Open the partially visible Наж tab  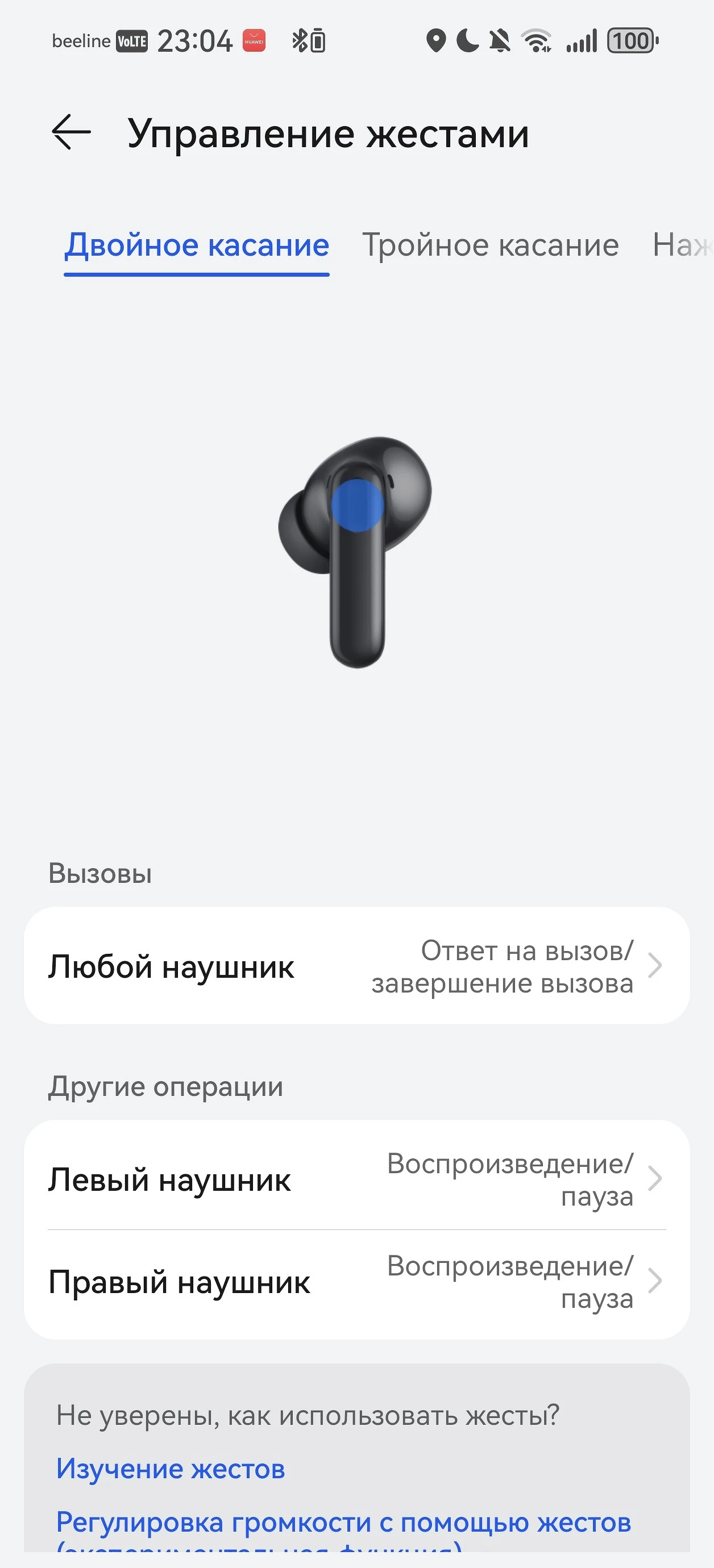tap(682, 246)
